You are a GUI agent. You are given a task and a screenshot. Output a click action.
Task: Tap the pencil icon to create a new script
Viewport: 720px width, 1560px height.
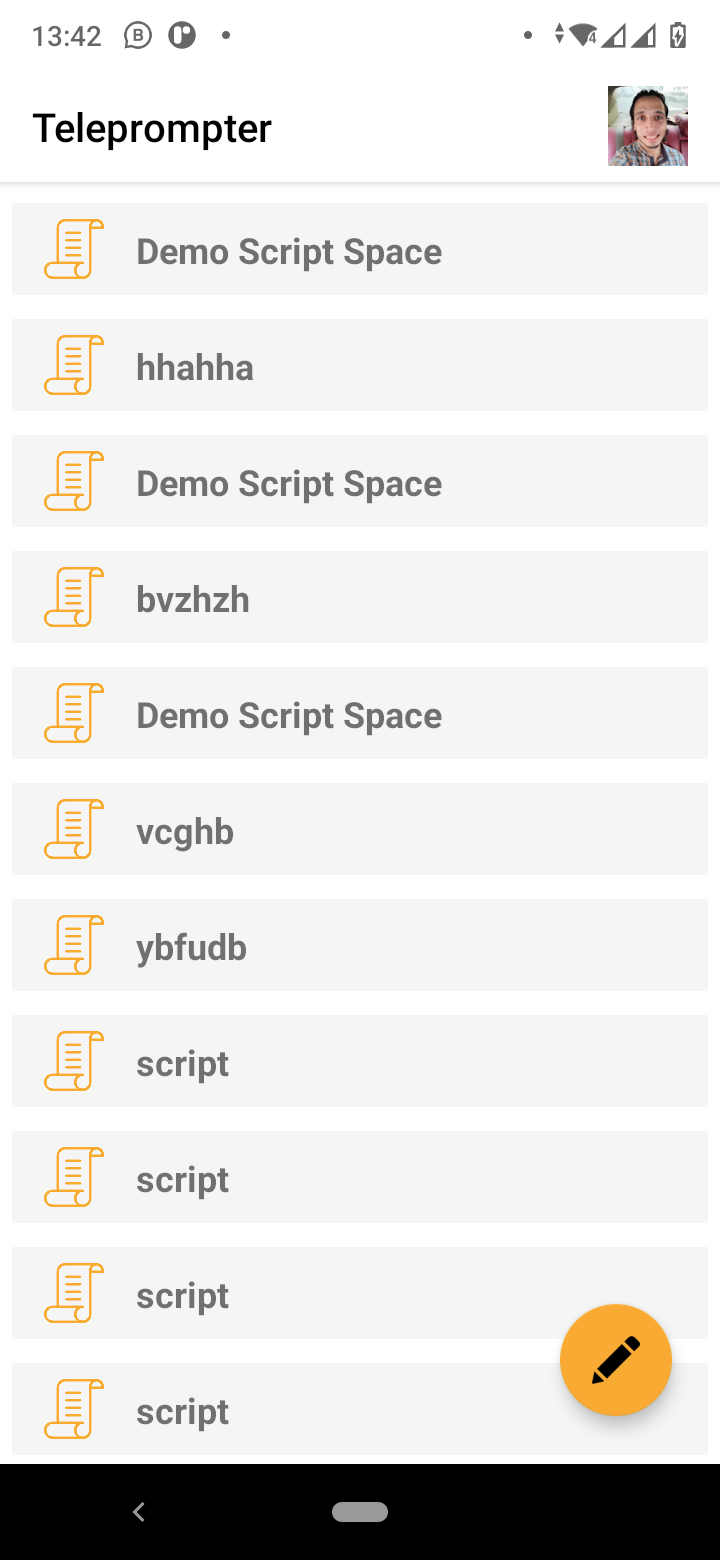[616, 1360]
